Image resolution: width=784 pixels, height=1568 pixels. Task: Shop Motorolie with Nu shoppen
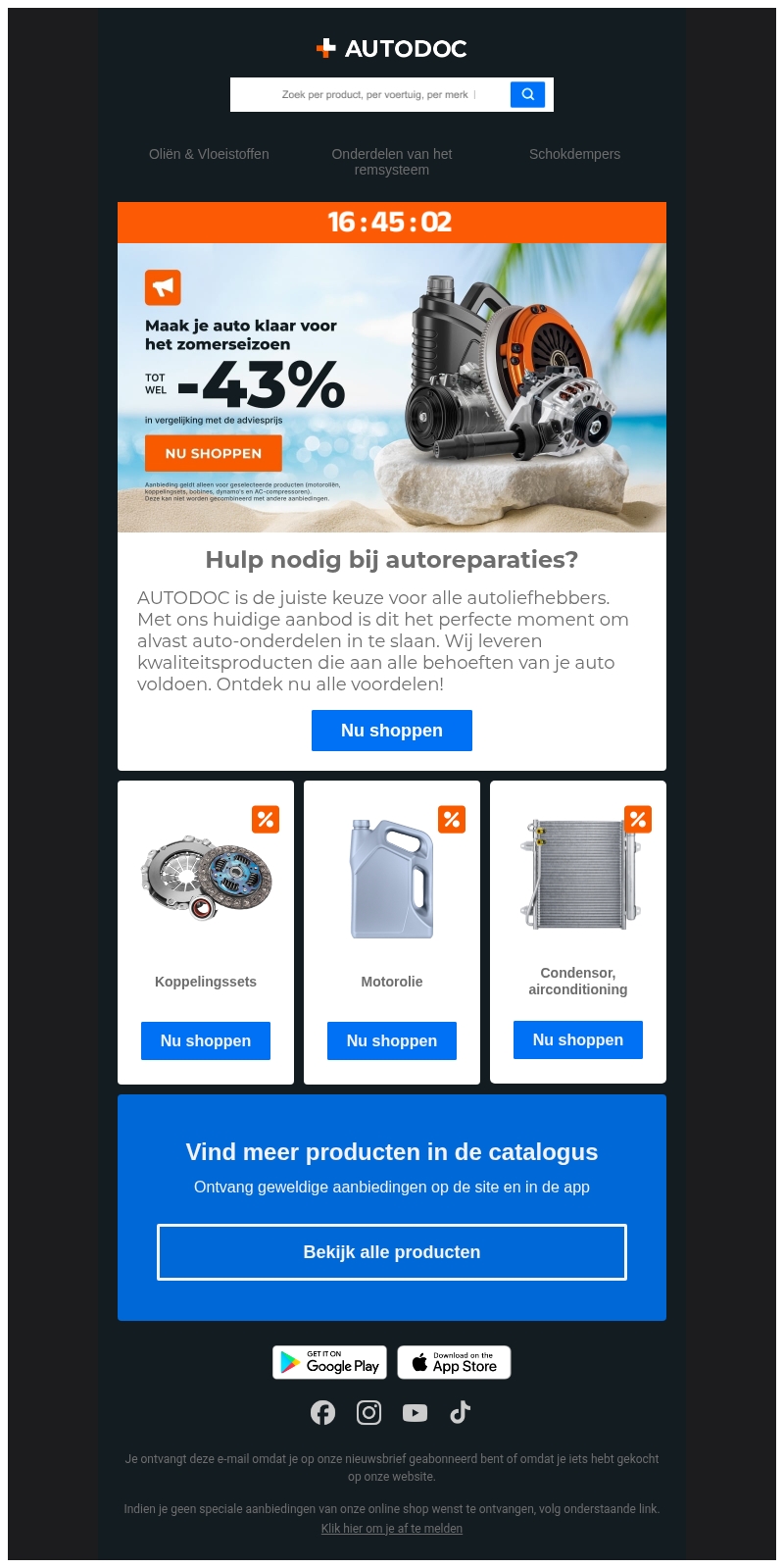392,1040
